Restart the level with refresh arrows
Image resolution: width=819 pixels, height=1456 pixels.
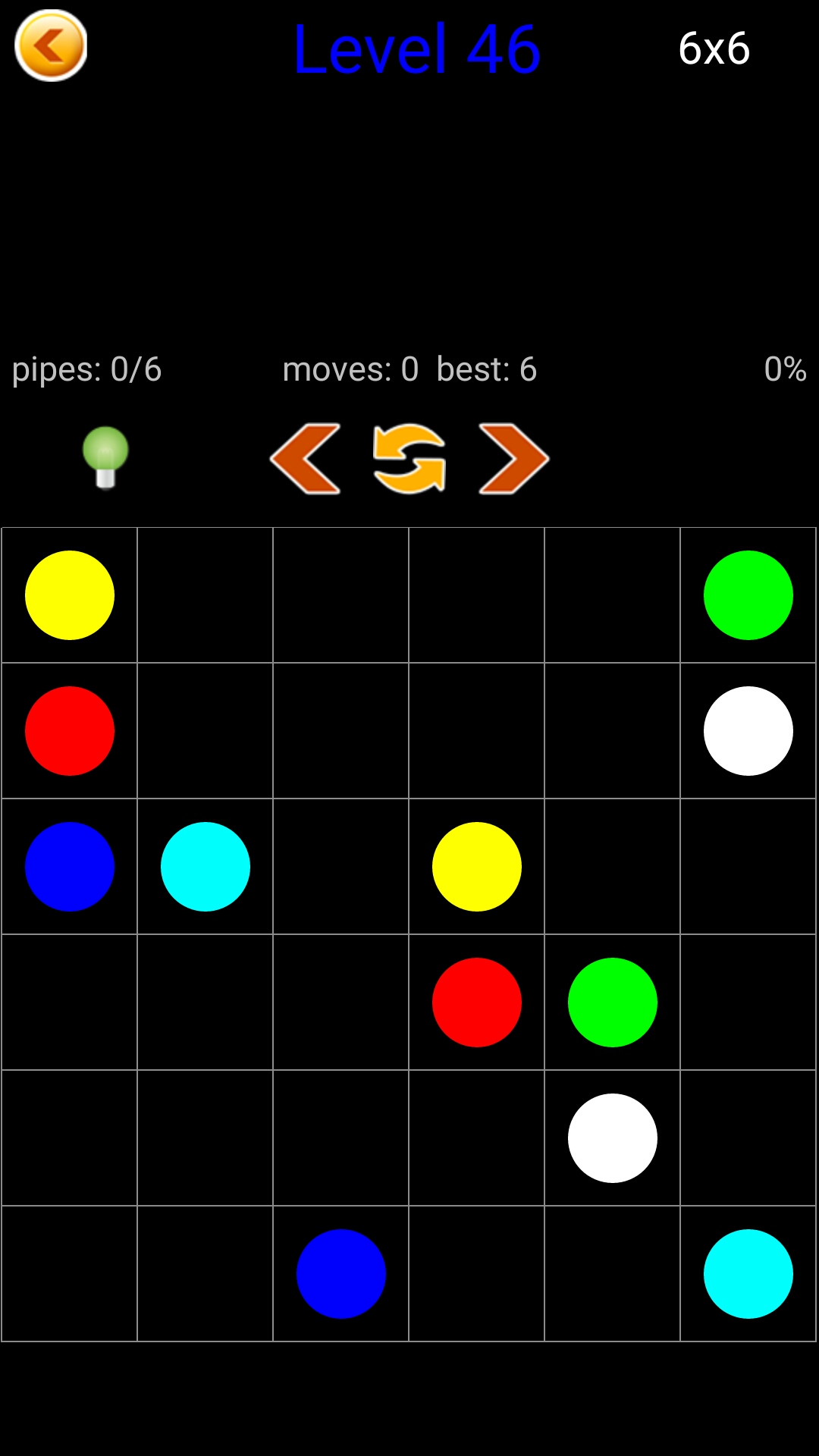coord(409,459)
